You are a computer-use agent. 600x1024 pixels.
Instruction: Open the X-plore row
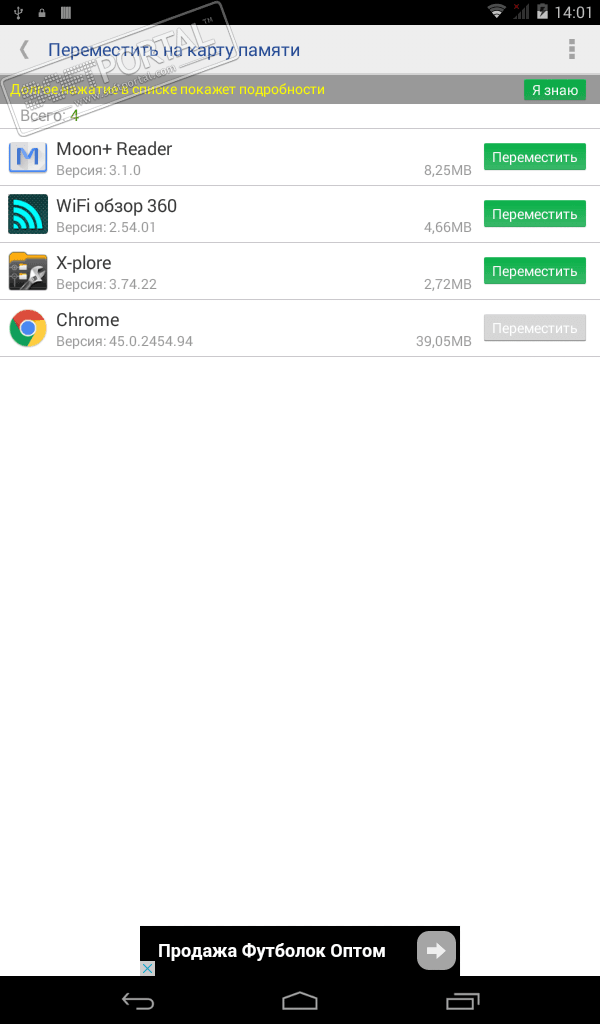coord(240,271)
